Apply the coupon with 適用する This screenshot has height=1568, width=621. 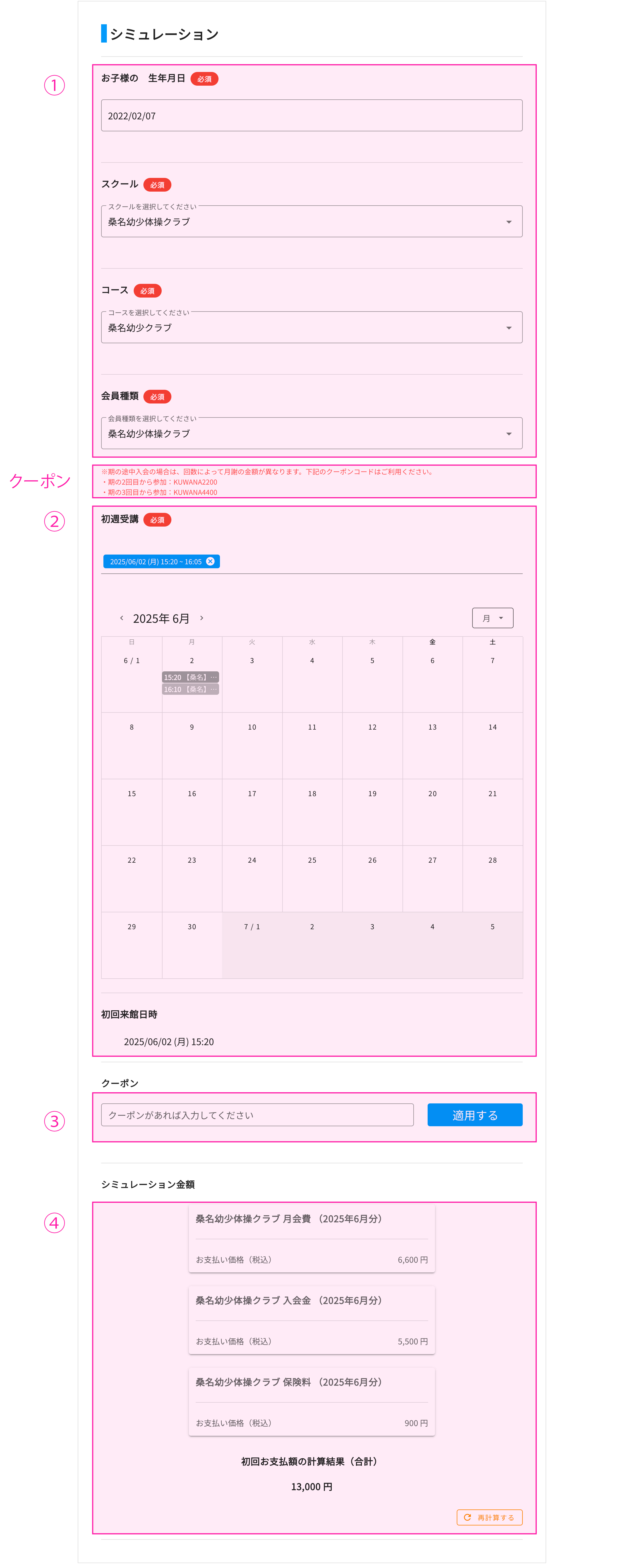click(x=474, y=1115)
